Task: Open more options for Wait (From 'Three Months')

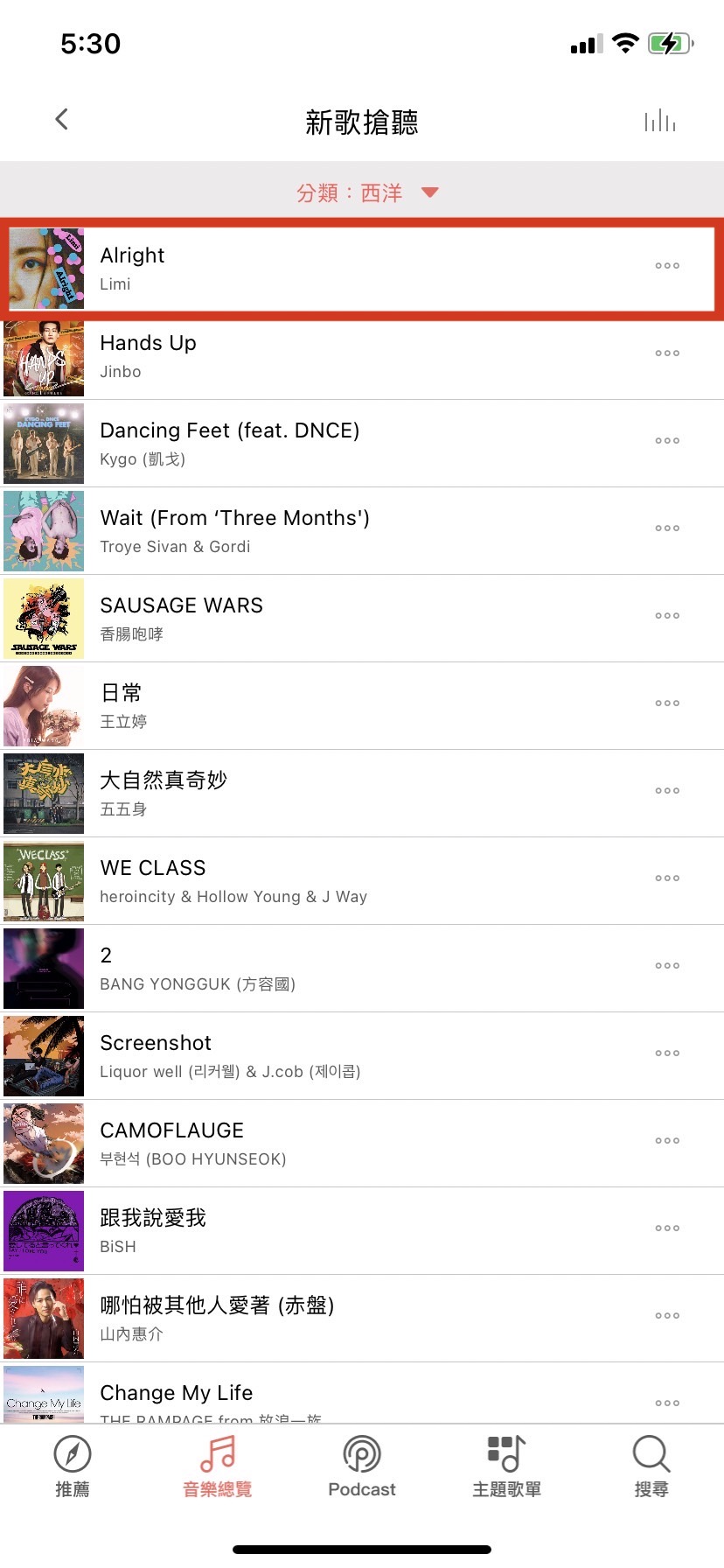Action: [667, 528]
